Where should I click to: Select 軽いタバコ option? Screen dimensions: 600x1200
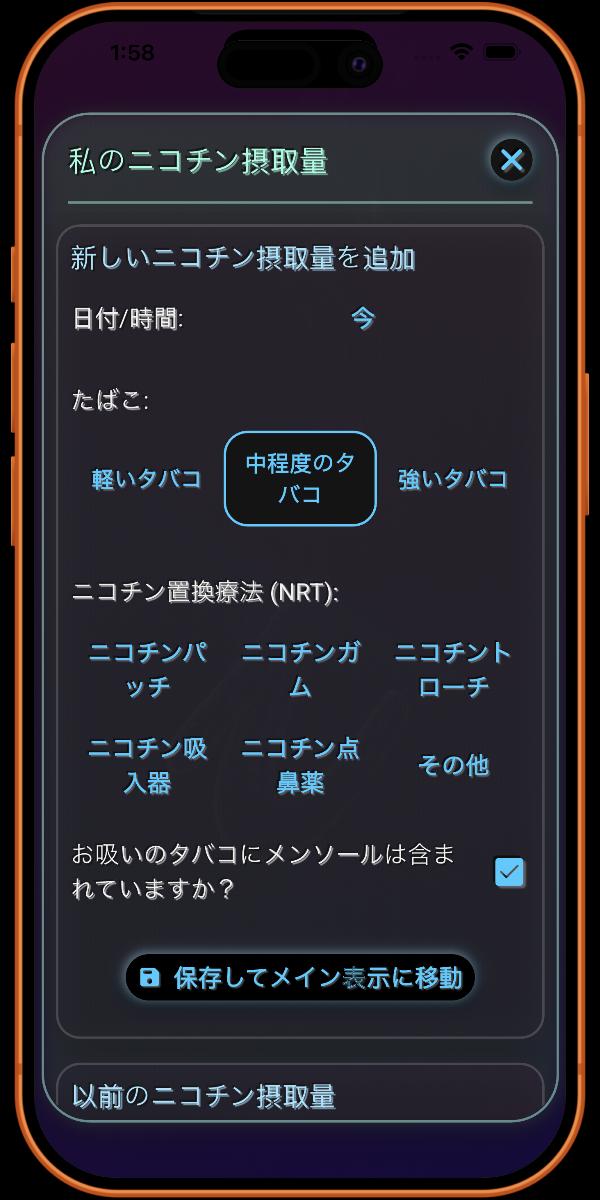(147, 479)
